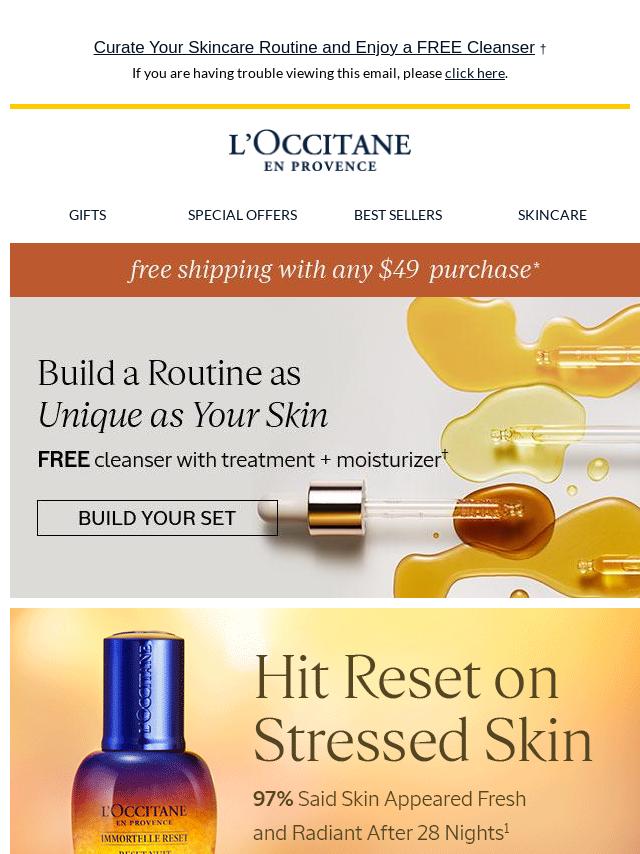Open the Hit Reset on Stressed Skin promo

click(x=422, y=710)
